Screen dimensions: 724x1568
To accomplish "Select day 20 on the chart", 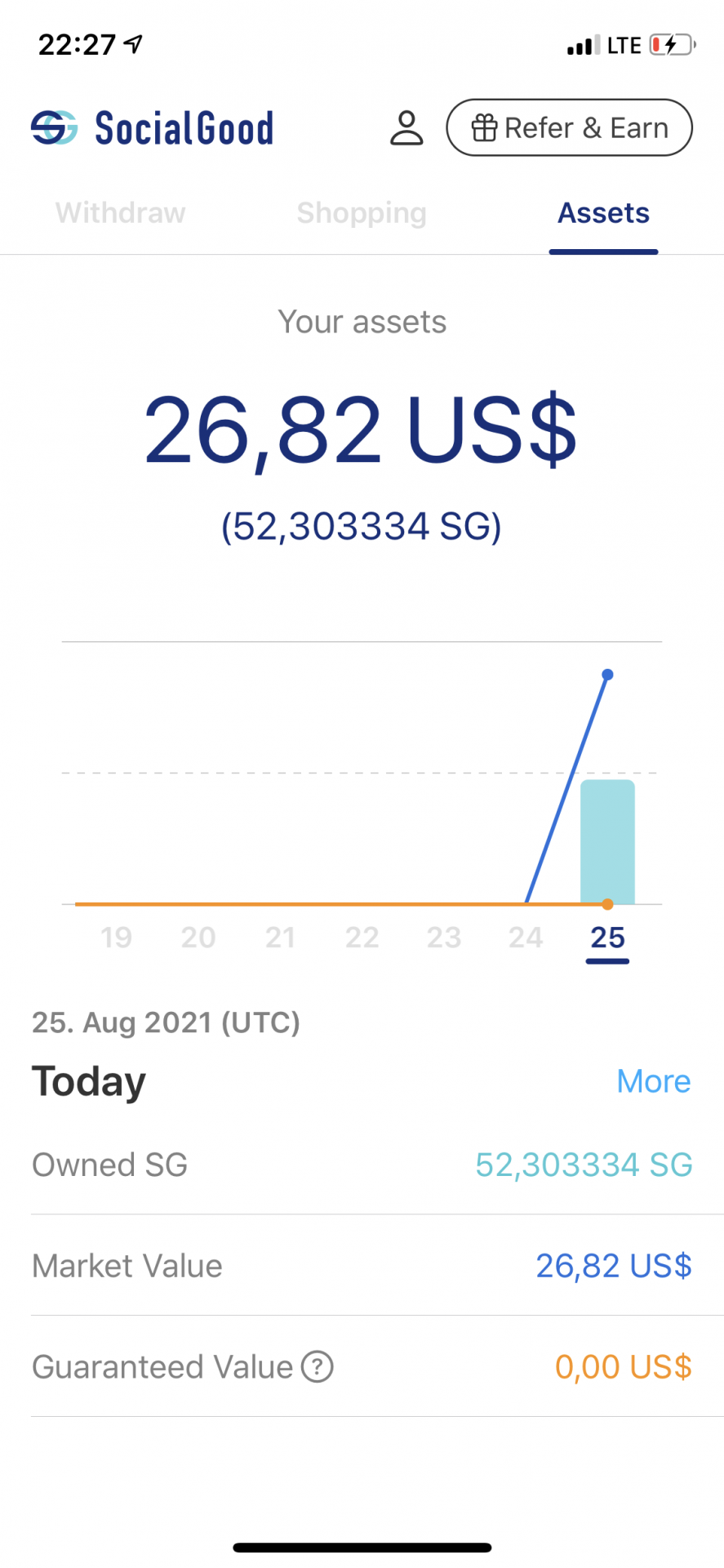I will pyautogui.click(x=198, y=938).
